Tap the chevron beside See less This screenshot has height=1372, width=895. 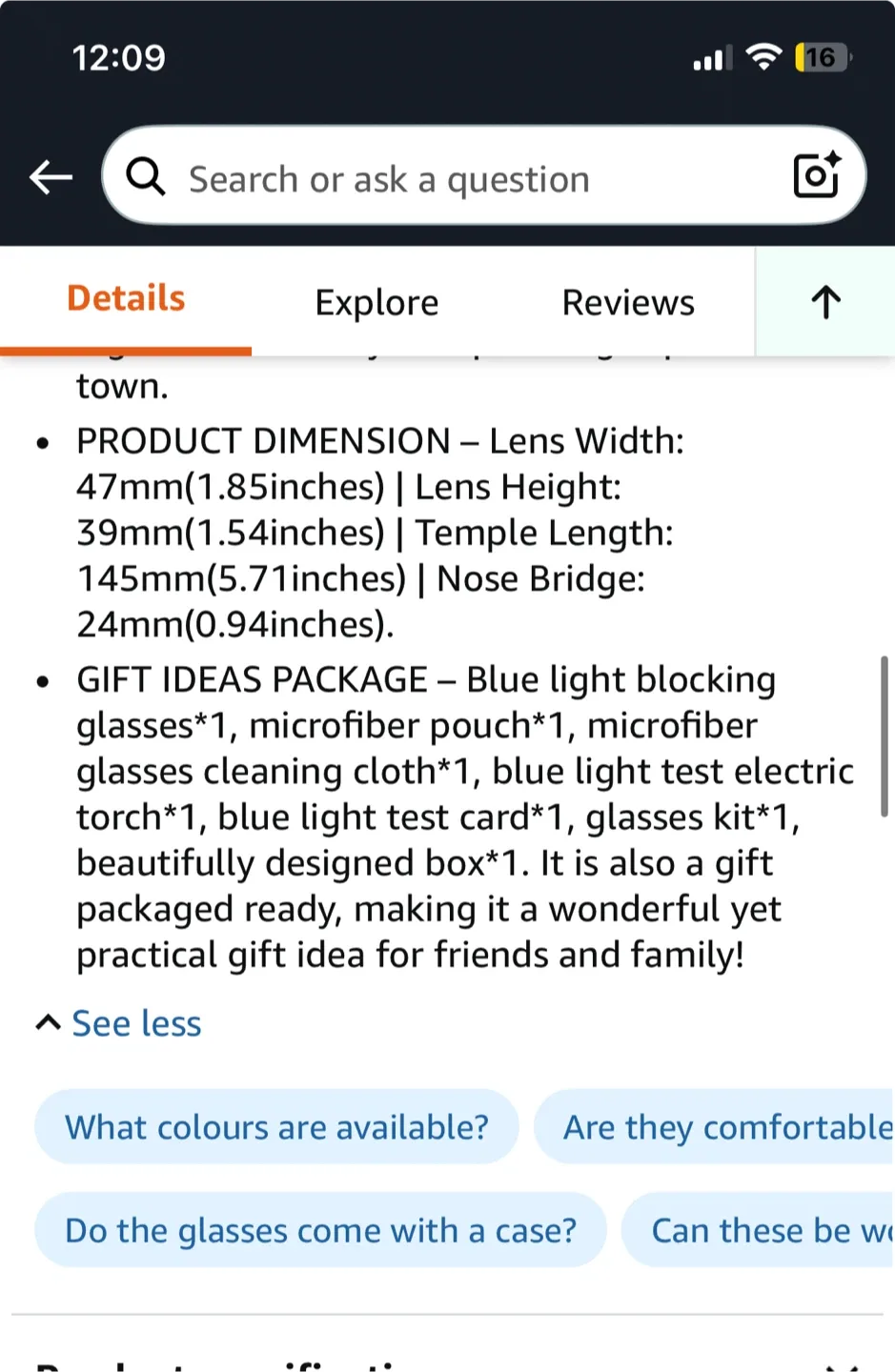tap(48, 1021)
